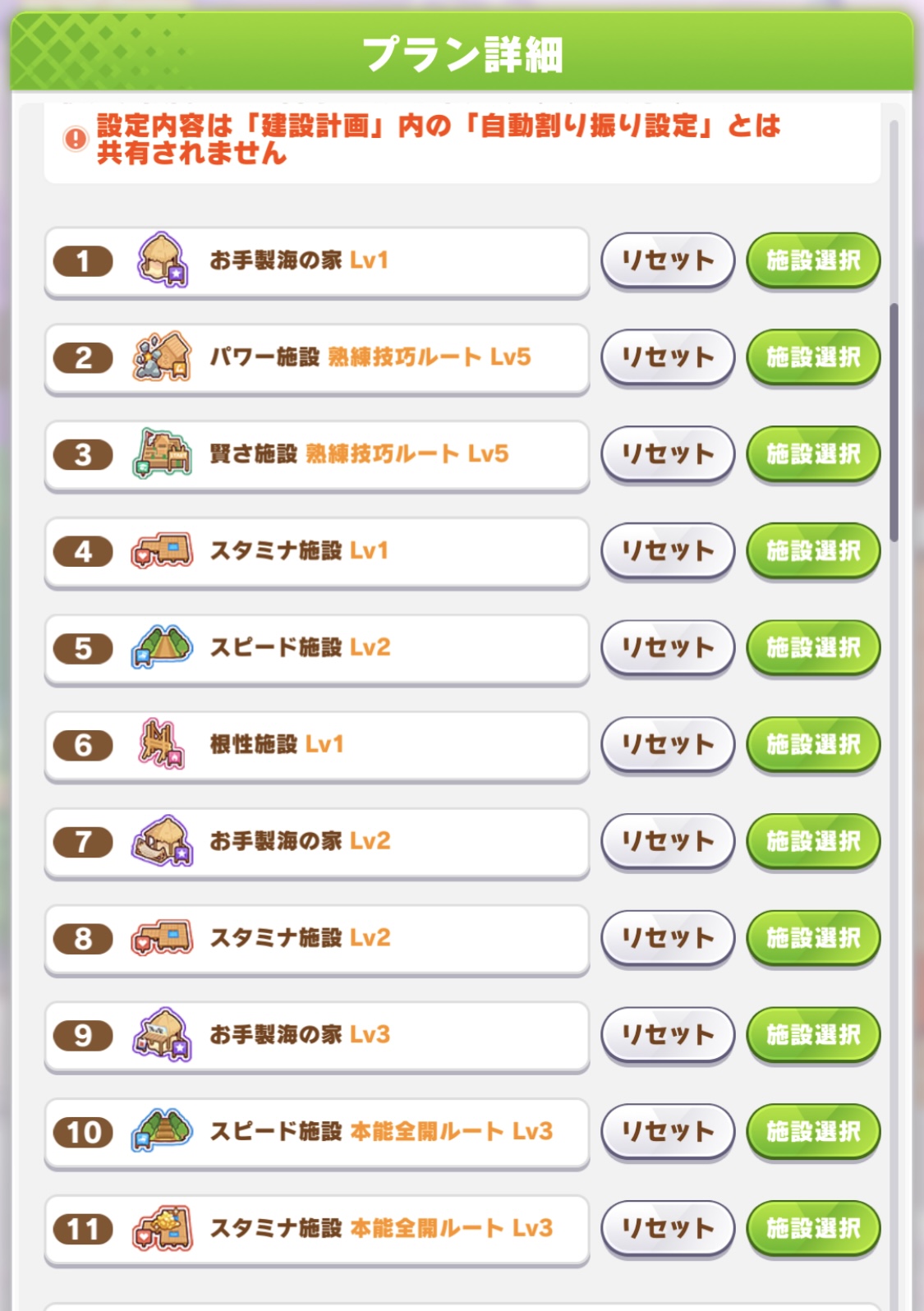Reset step 5 スピード施設 Lv2
The height and width of the screenshot is (1311, 924).
click(x=667, y=647)
